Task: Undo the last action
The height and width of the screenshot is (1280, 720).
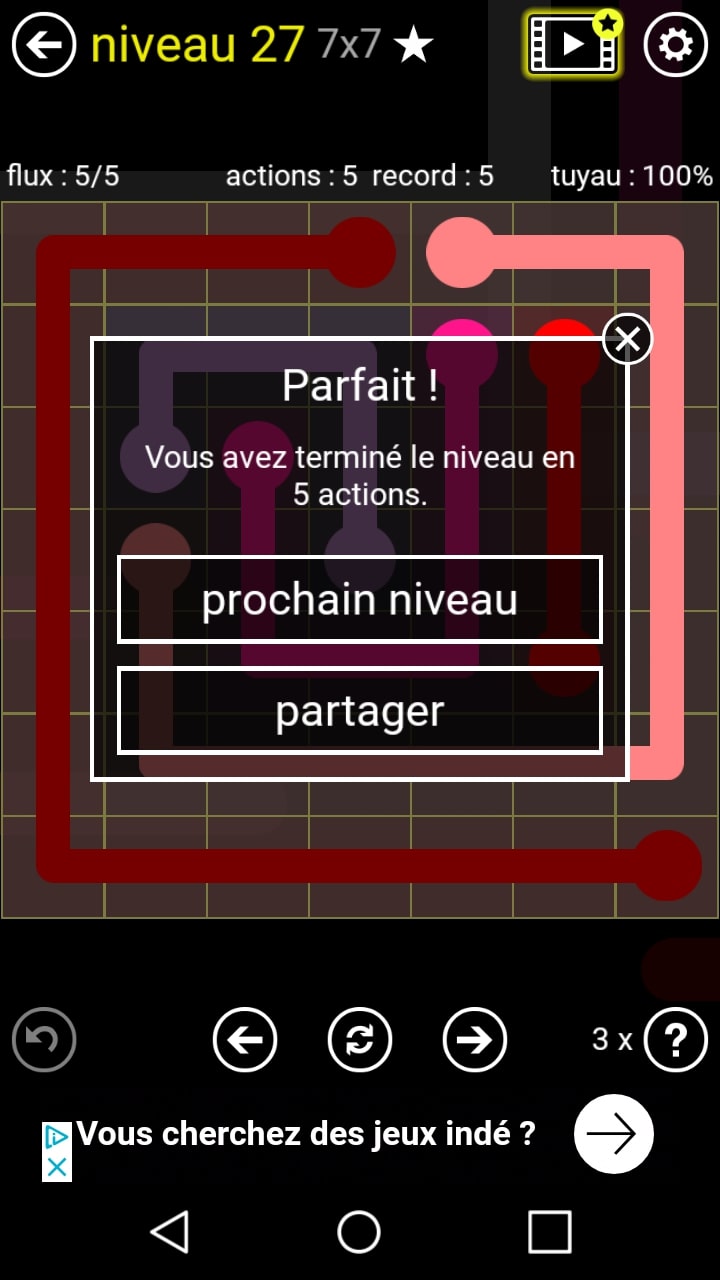Action: [x=44, y=1040]
